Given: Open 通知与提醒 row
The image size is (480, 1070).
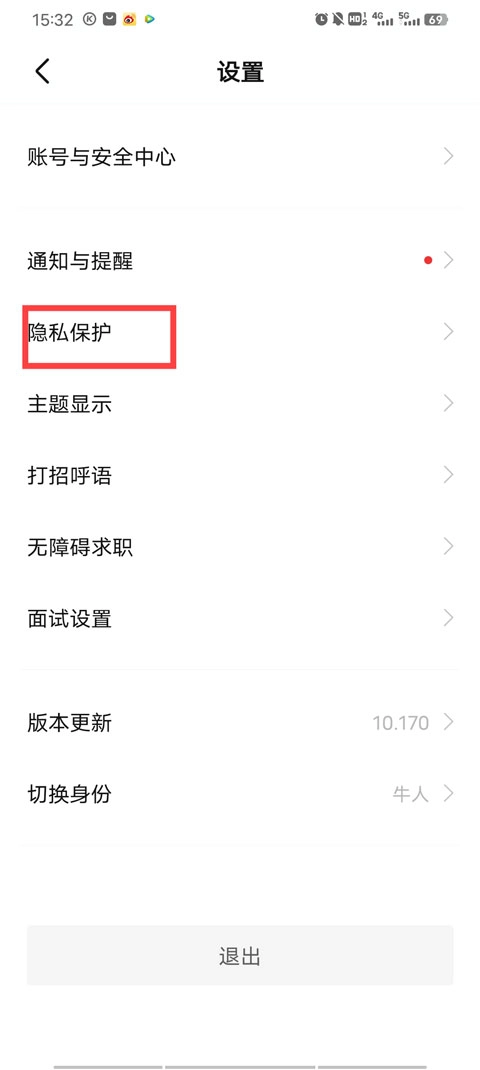Looking at the screenshot, I should [240, 260].
